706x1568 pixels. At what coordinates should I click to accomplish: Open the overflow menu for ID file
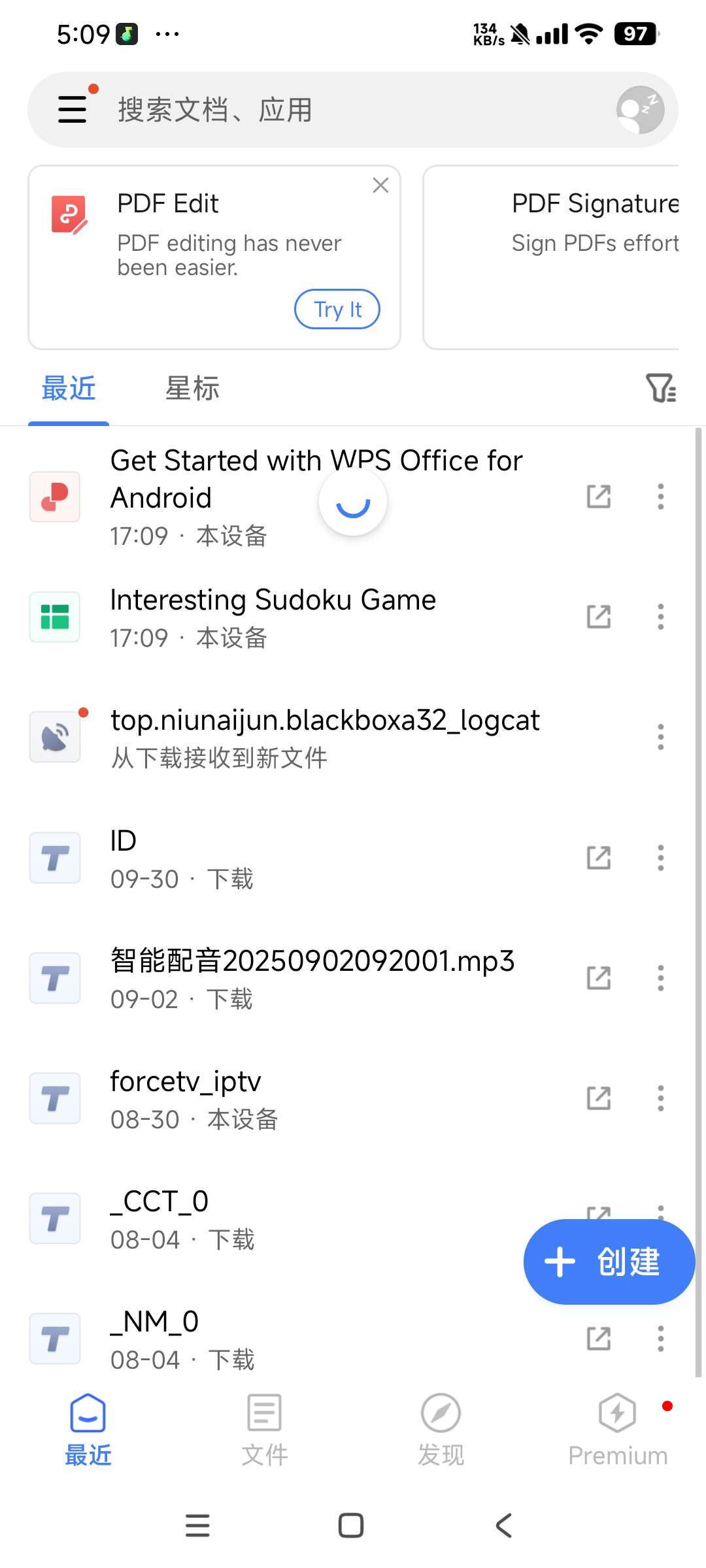pos(660,858)
